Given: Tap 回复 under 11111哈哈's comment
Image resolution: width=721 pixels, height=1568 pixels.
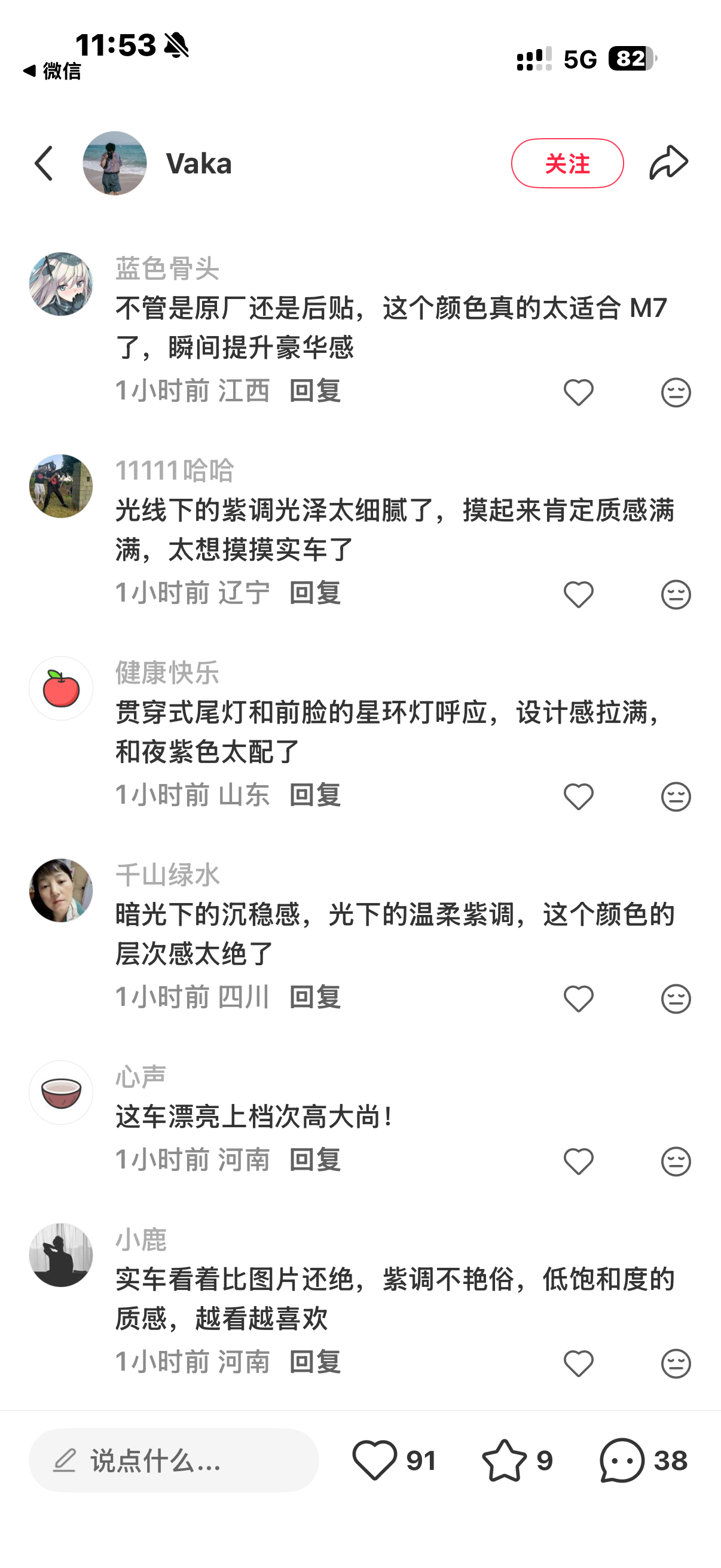Looking at the screenshot, I should pyautogui.click(x=314, y=593).
